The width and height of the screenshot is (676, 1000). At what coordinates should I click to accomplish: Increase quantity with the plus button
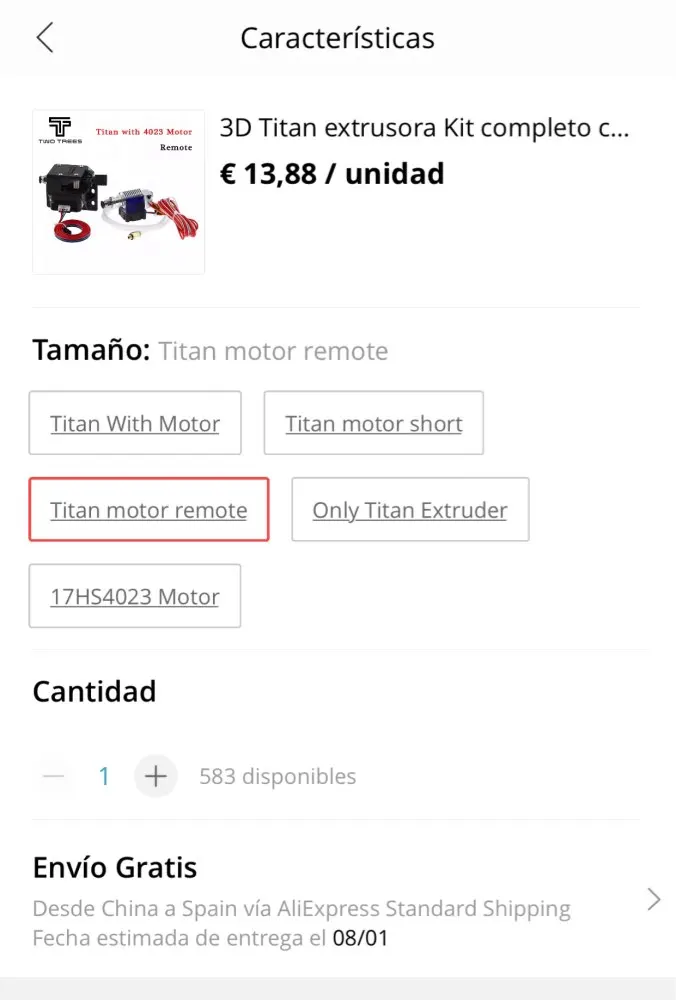pyautogui.click(x=155, y=776)
